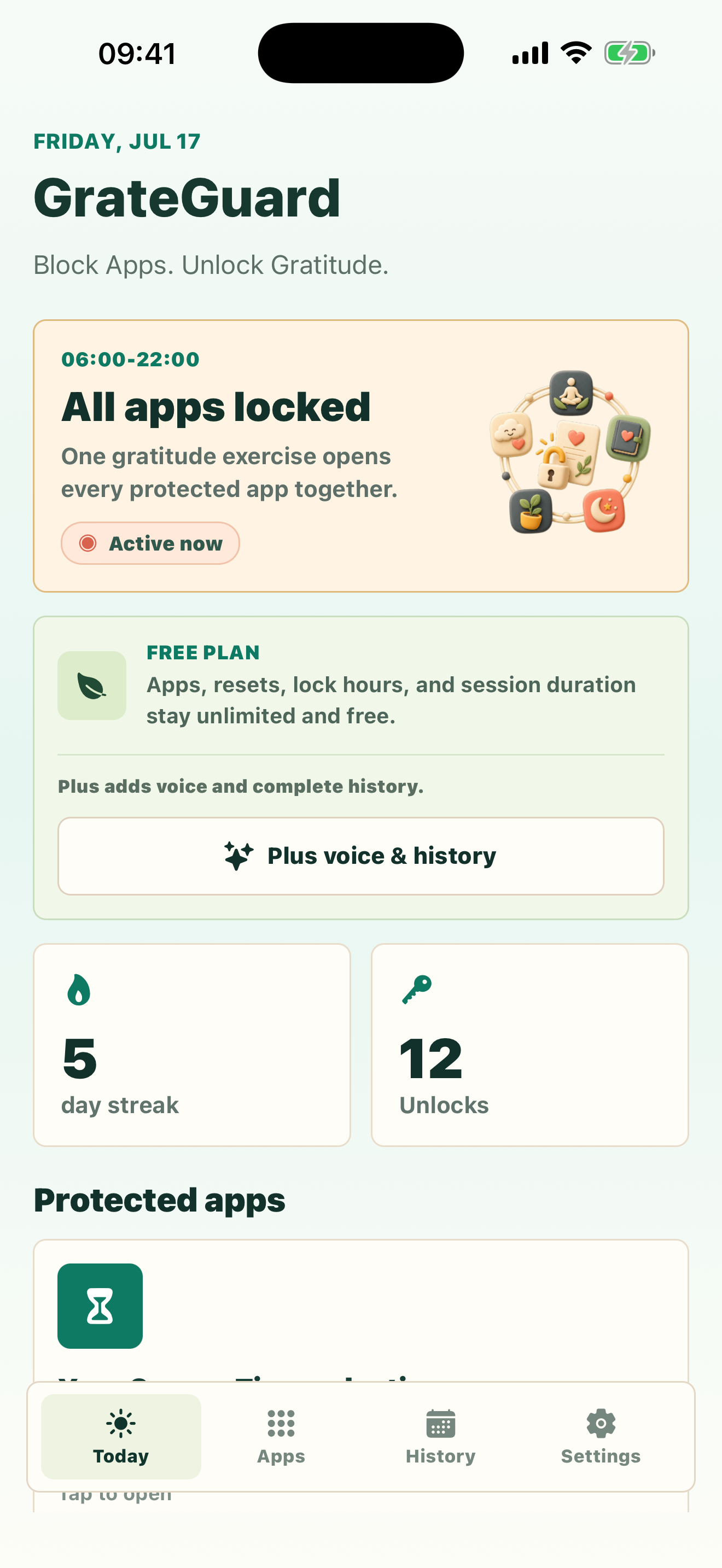Switch to the Apps tab
Screen dimensions: 722x1568
tap(281, 1436)
